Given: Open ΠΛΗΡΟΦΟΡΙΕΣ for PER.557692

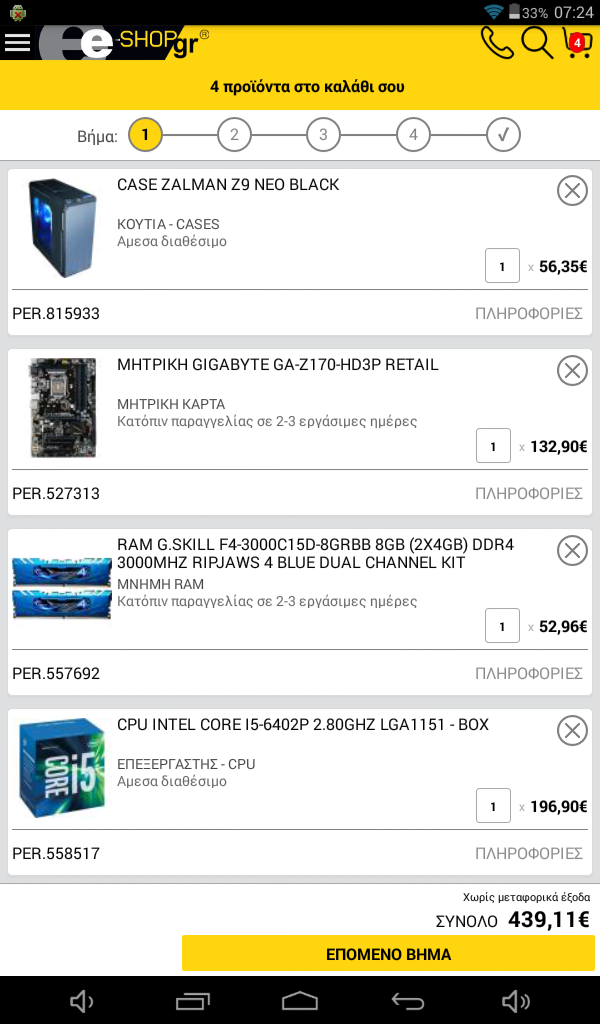Looking at the screenshot, I should 529,673.
